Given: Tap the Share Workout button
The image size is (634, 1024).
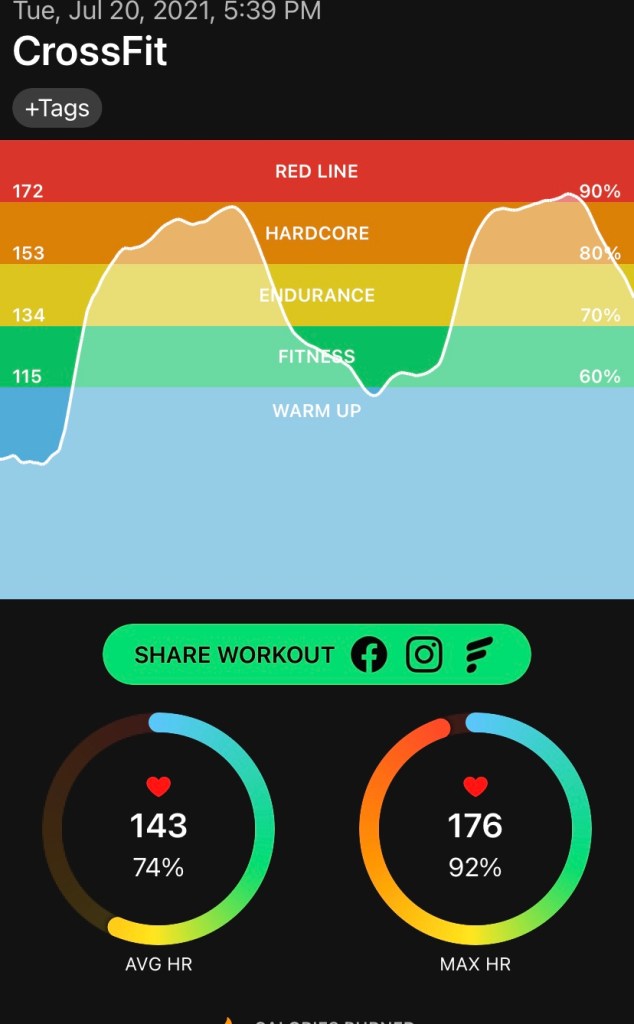Looking at the screenshot, I should coord(235,655).
